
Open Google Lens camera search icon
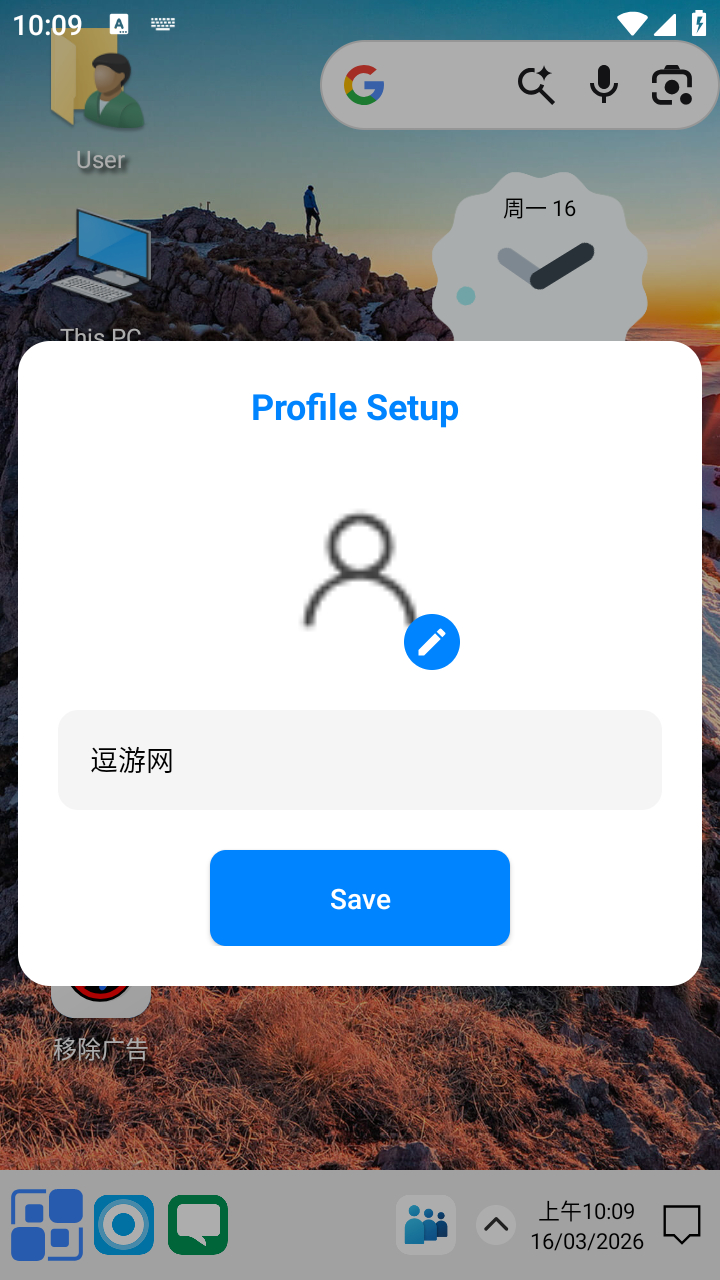(x=672, y=85)
